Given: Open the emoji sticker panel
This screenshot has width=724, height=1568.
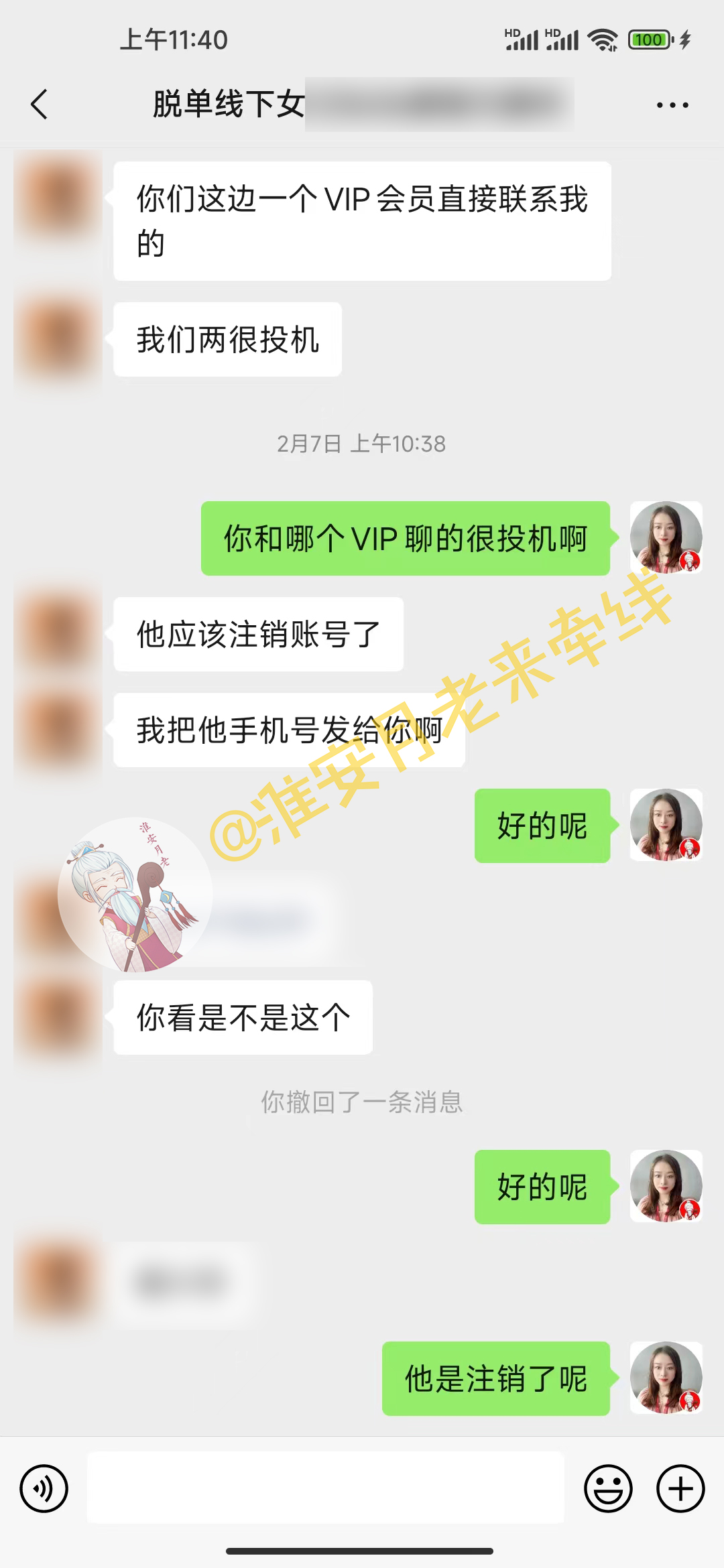Looking at the screenshot, I should pyautogui.click(x=608, y=1489).
